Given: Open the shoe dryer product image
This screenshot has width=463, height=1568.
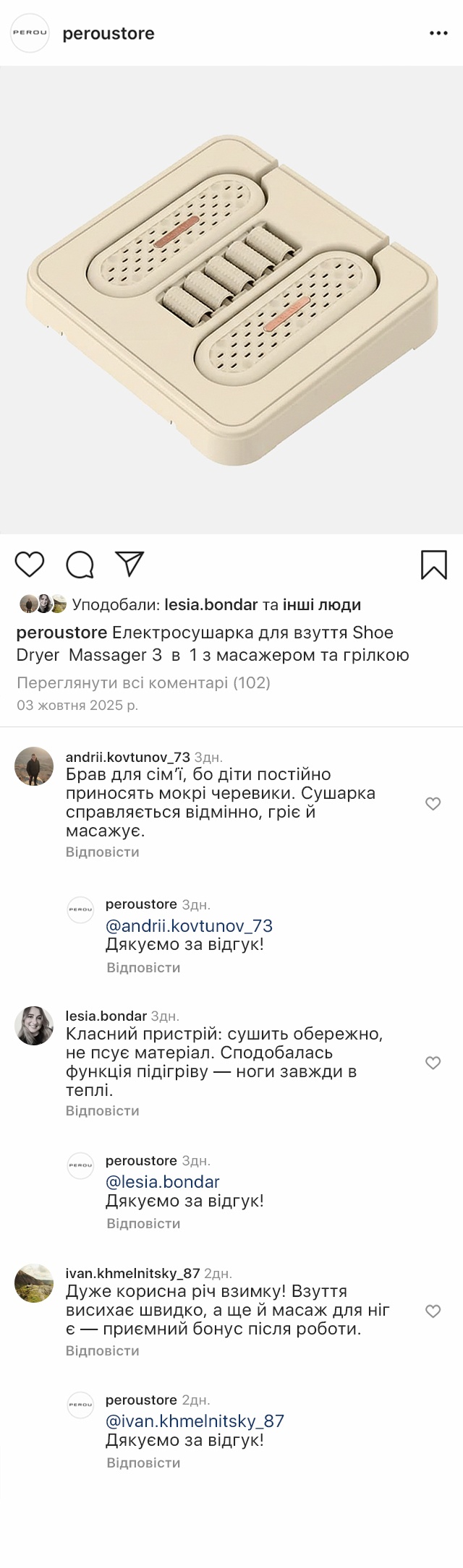Looking at the screenshot, I should click(231, 300).
